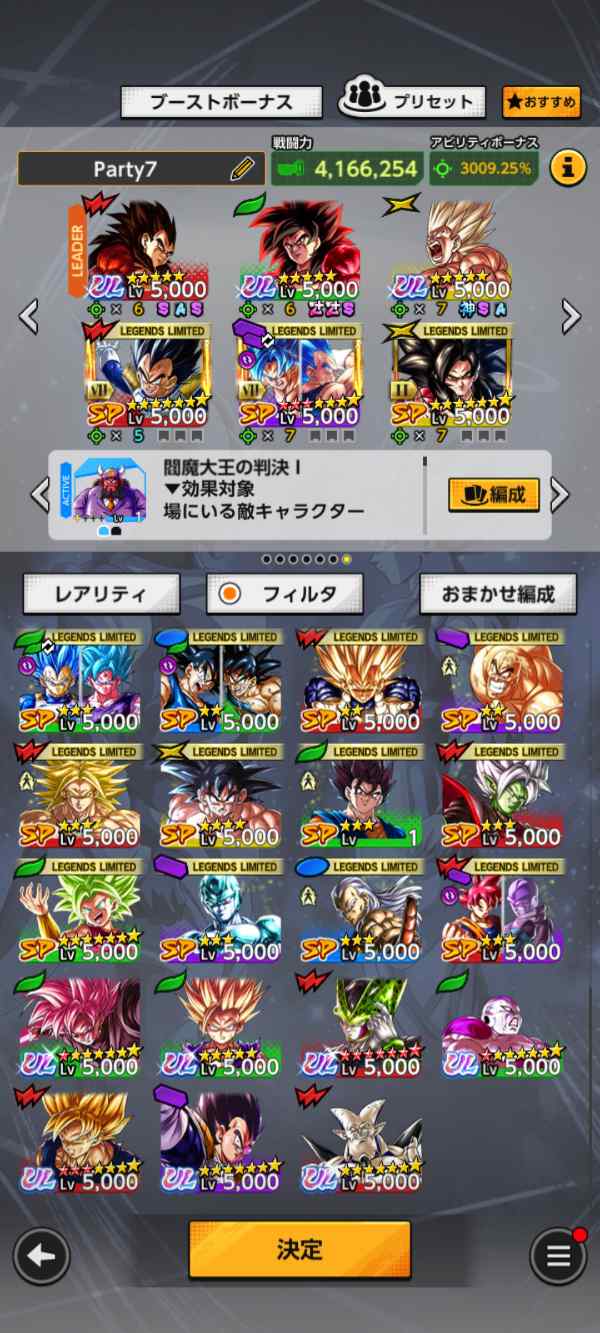Open the フィルタ filter button
Viewport: 600px width, 1333px height.
point(285,593)
